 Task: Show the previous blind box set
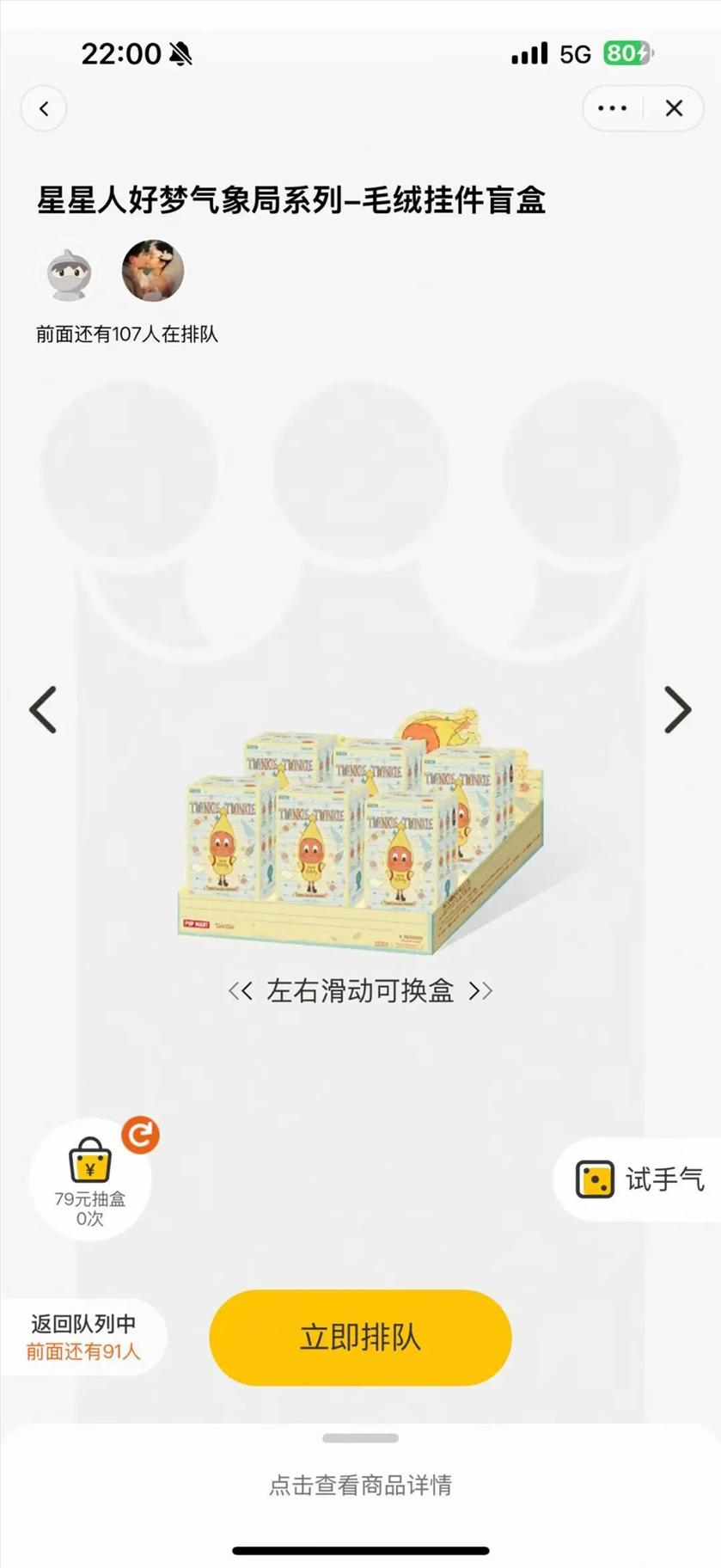[43, 710]
